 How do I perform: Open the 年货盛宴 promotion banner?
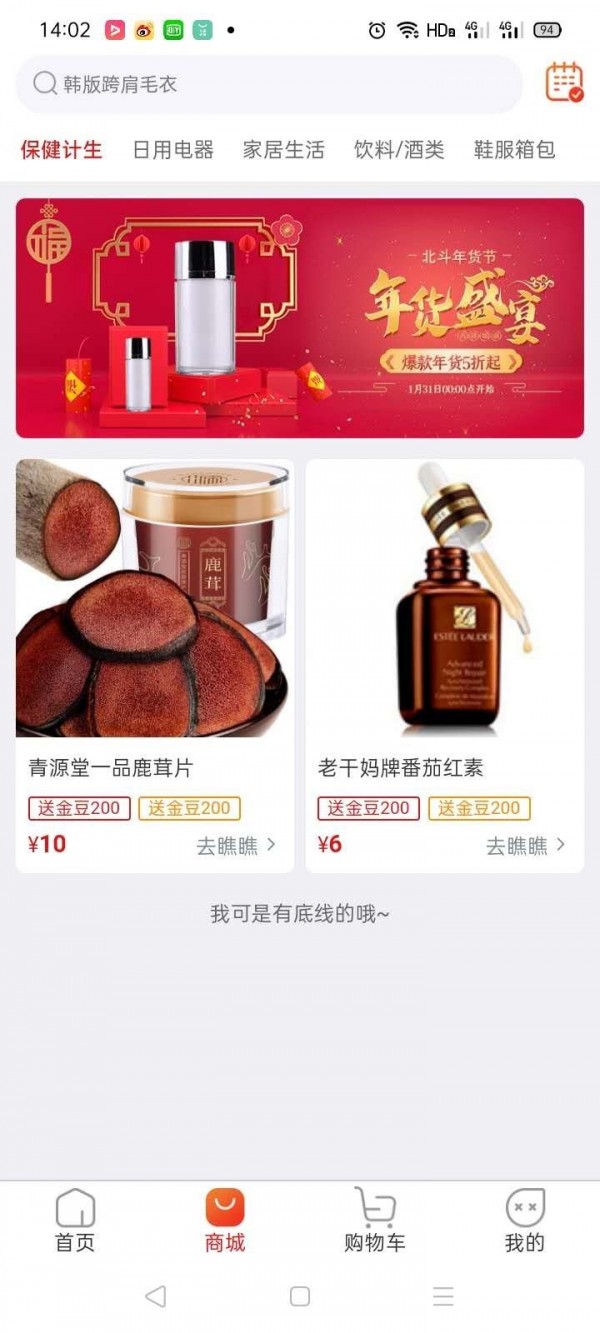tap(300, 318)
